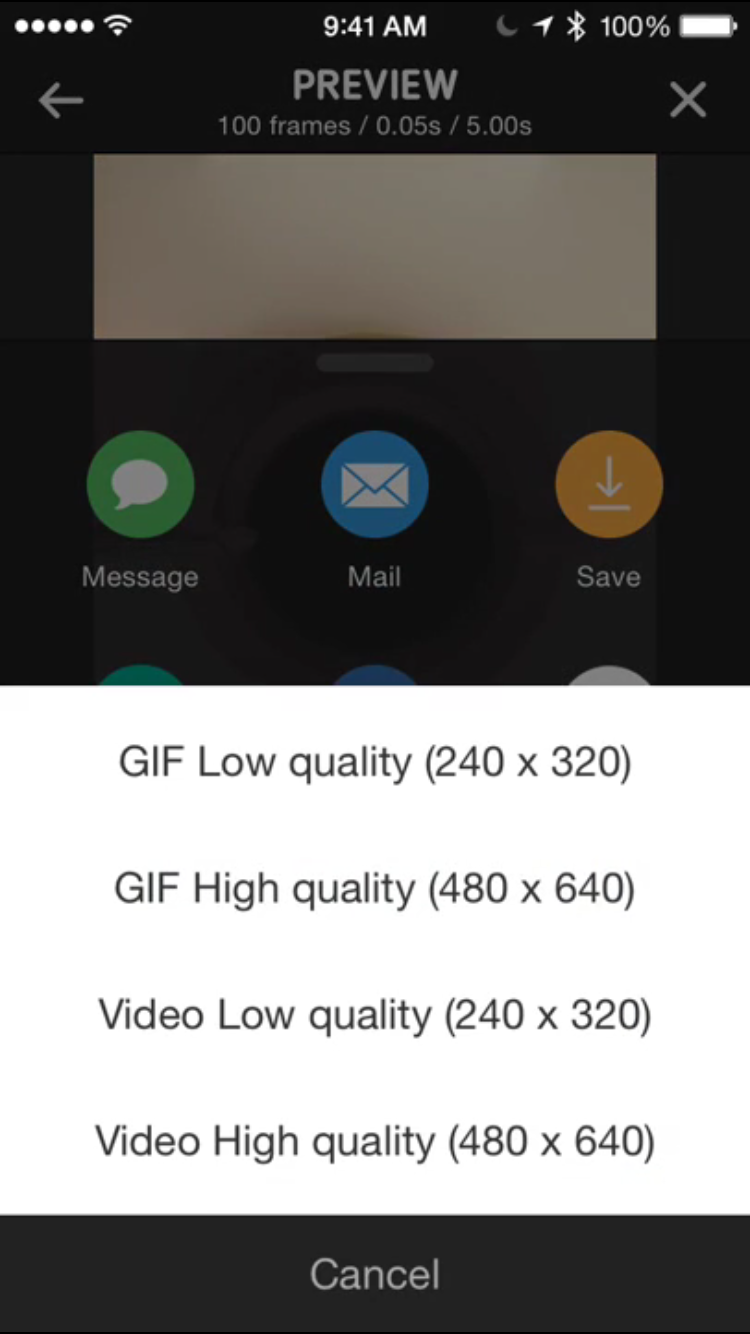Image resolution: width=750 pixels, height=1334 pixels.
Task: Cancel the quality selection sheet
Action: pyautogui.click(x=375, y=1274)
